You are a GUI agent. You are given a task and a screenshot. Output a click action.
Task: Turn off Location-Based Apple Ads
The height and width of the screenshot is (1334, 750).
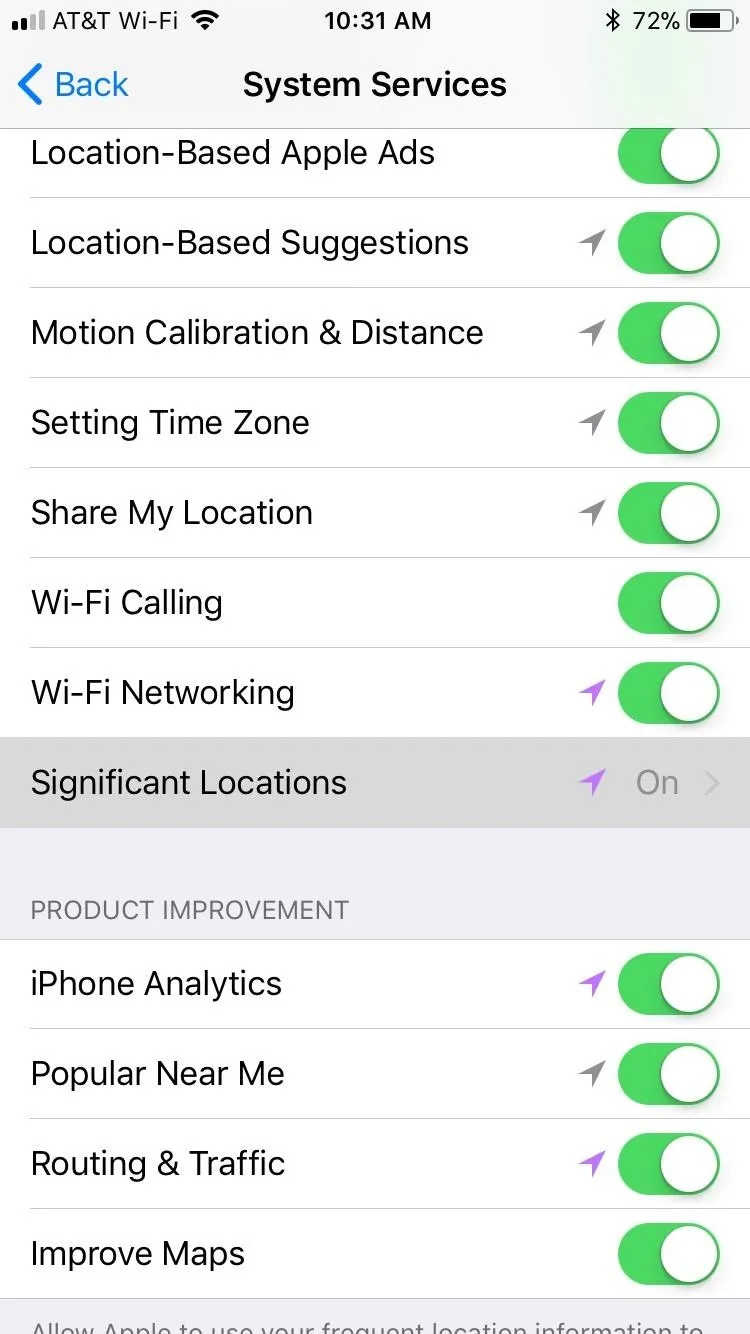click(669, 154)
